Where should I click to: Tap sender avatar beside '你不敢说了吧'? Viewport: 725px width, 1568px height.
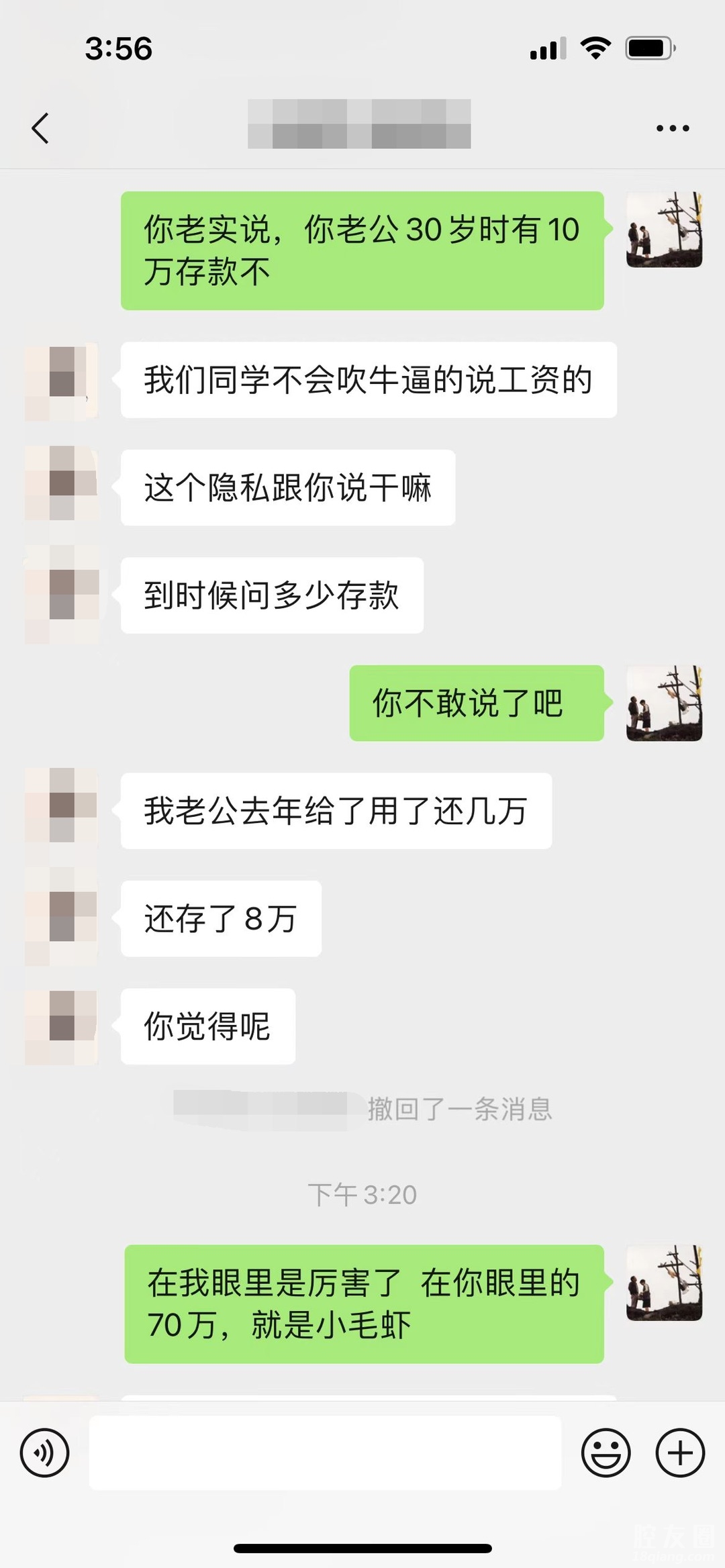coord(664,703)
